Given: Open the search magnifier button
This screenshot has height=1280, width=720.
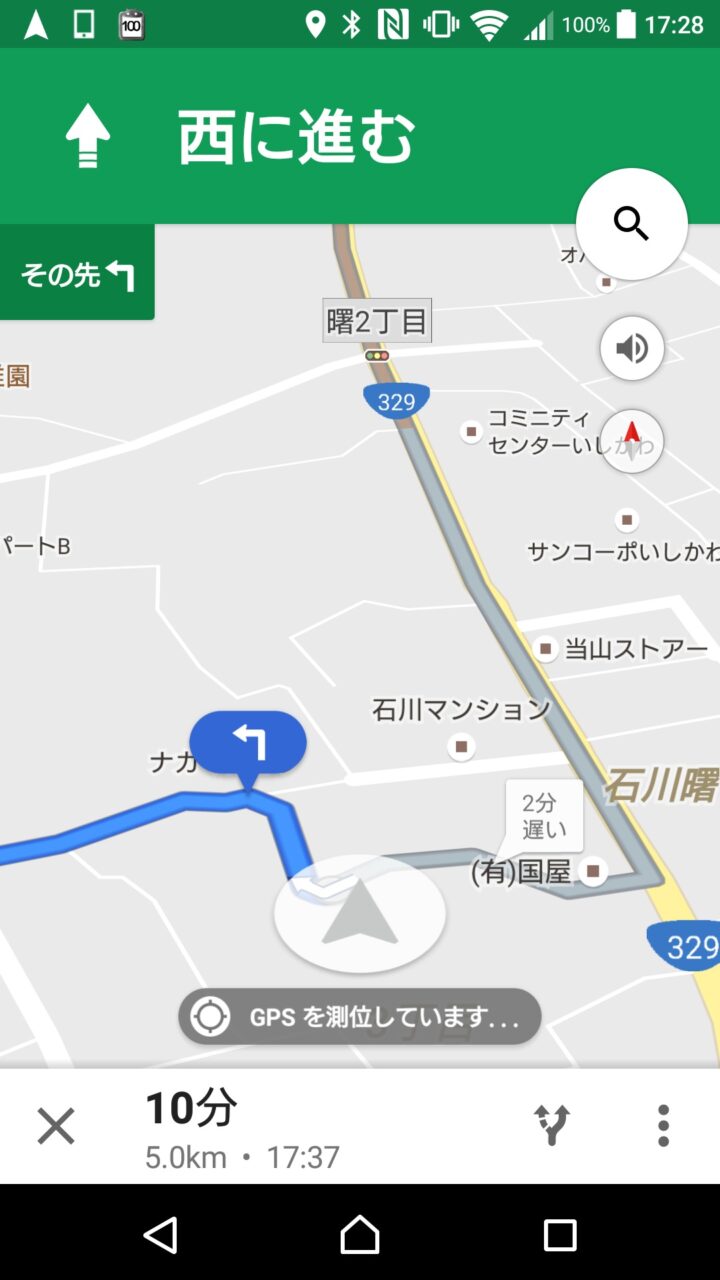Looking at the screenshot, I should [631, 224].
